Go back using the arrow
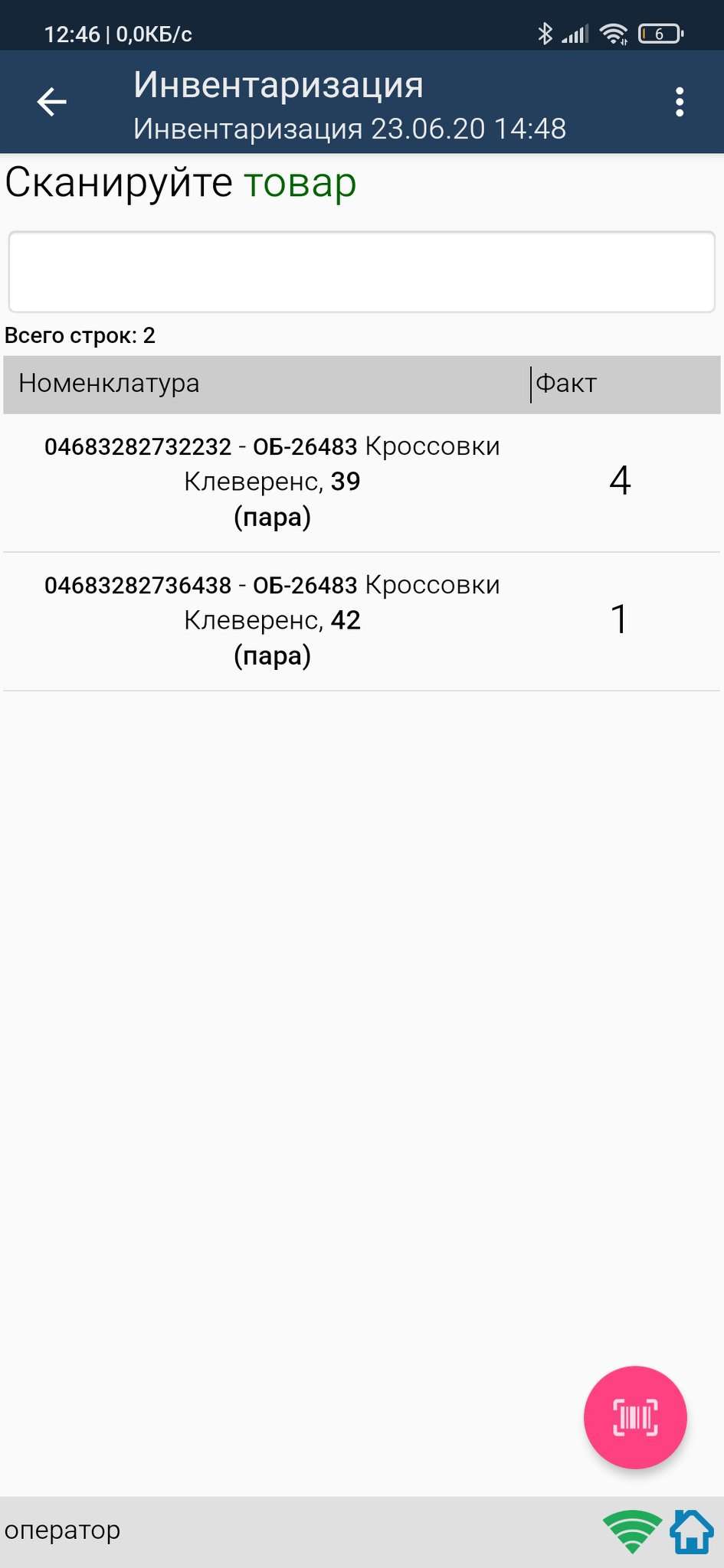724x1568 pixels. coord(52,102)
